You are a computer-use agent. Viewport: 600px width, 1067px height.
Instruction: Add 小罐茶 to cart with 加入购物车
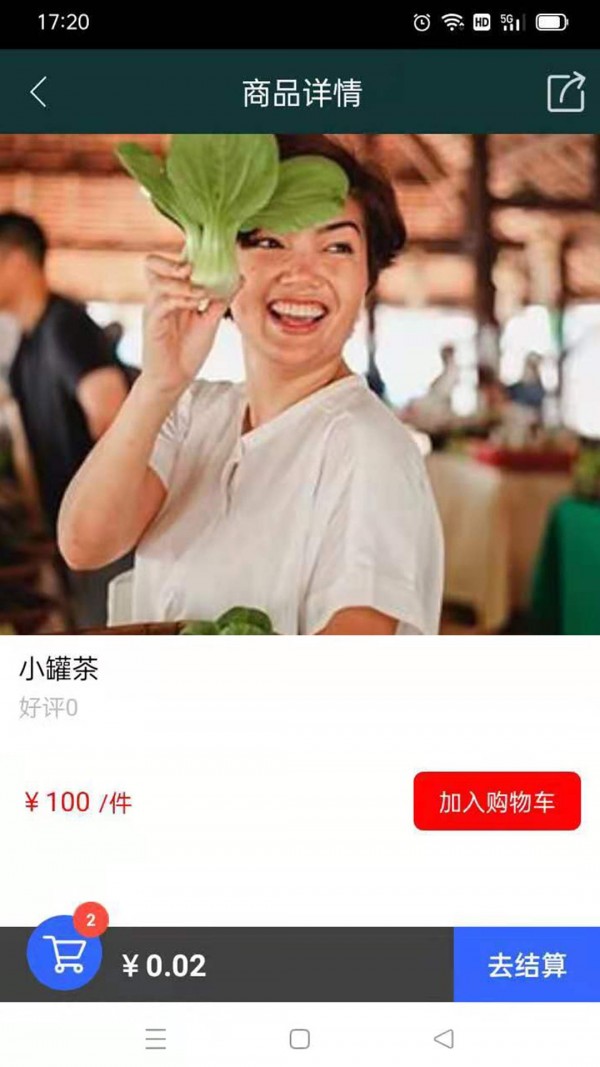[497, 801]
